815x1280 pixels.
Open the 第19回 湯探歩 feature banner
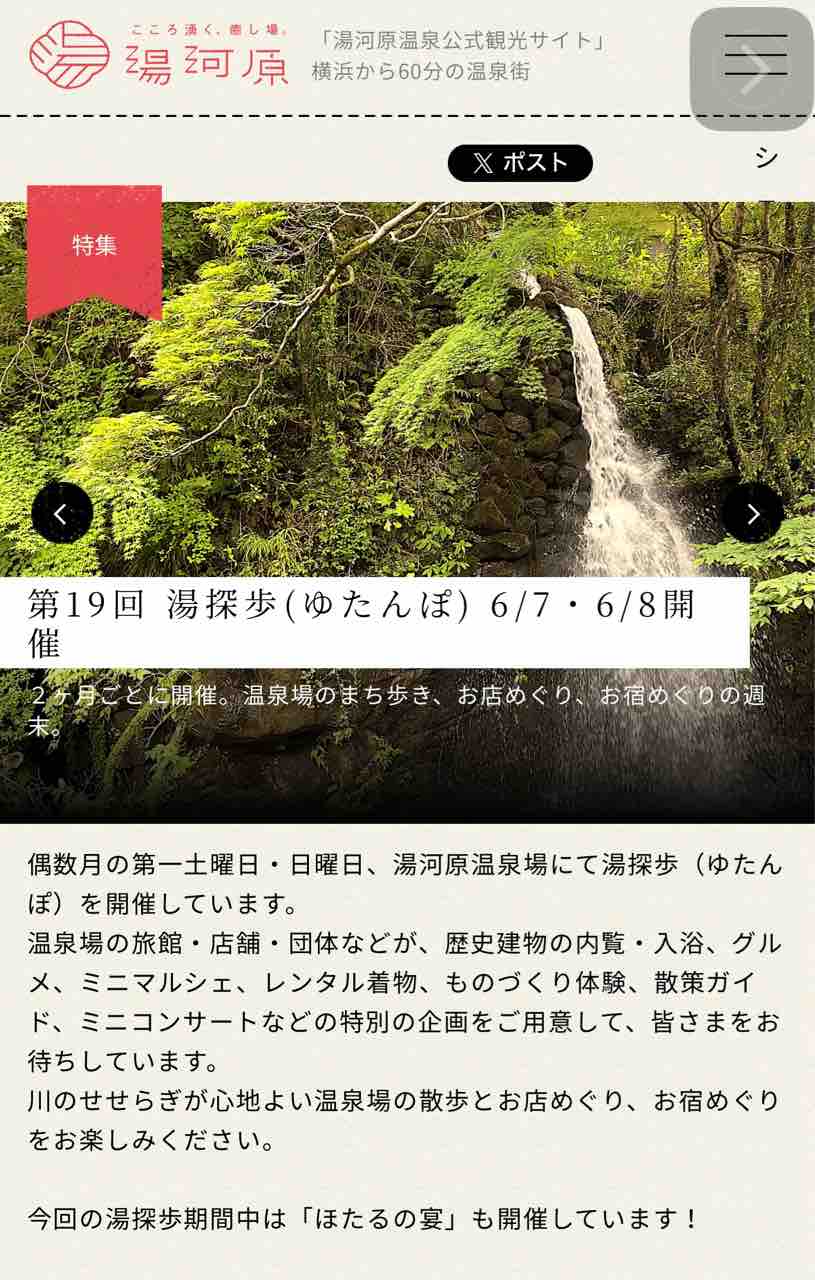375,622
